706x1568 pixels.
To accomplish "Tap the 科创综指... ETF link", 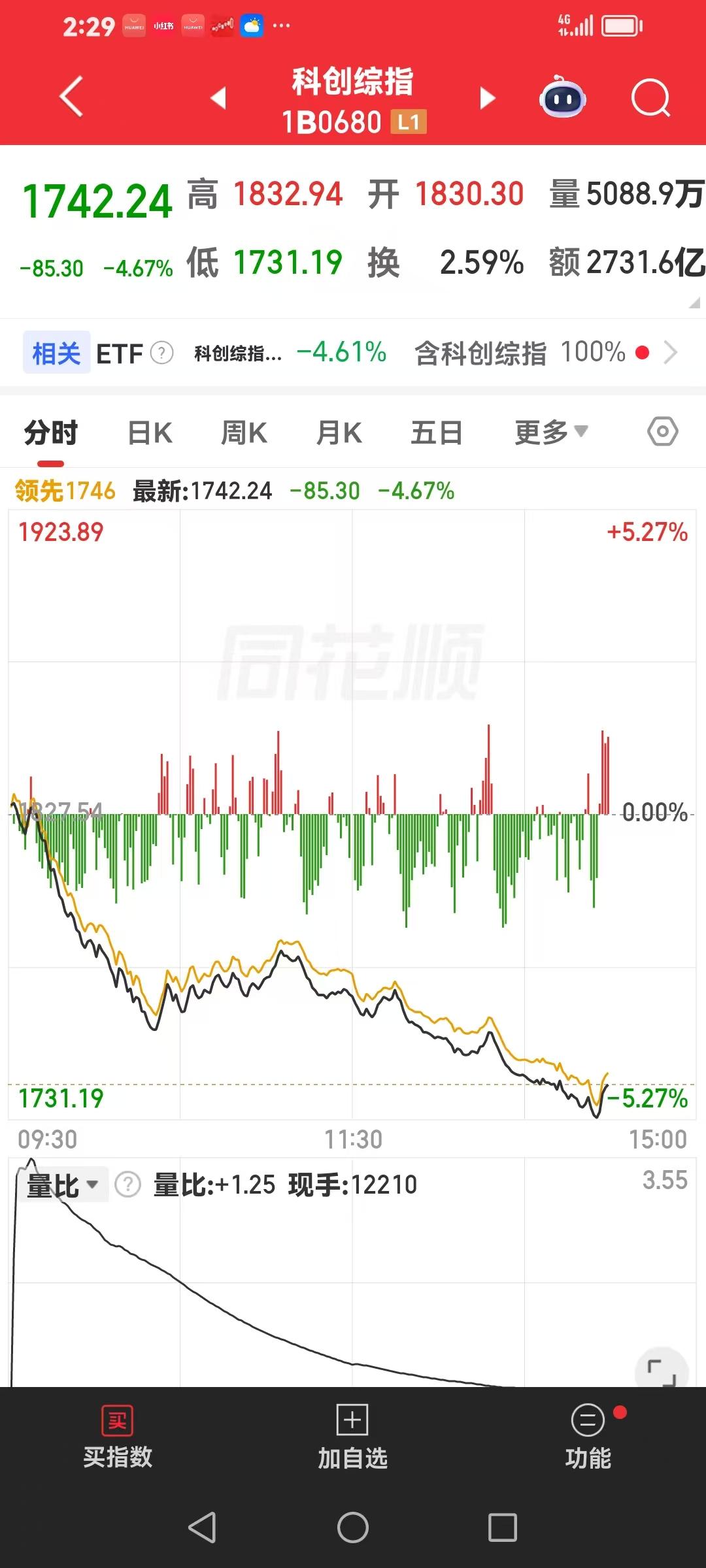I will pyautogui.click(x=237, y=353).
